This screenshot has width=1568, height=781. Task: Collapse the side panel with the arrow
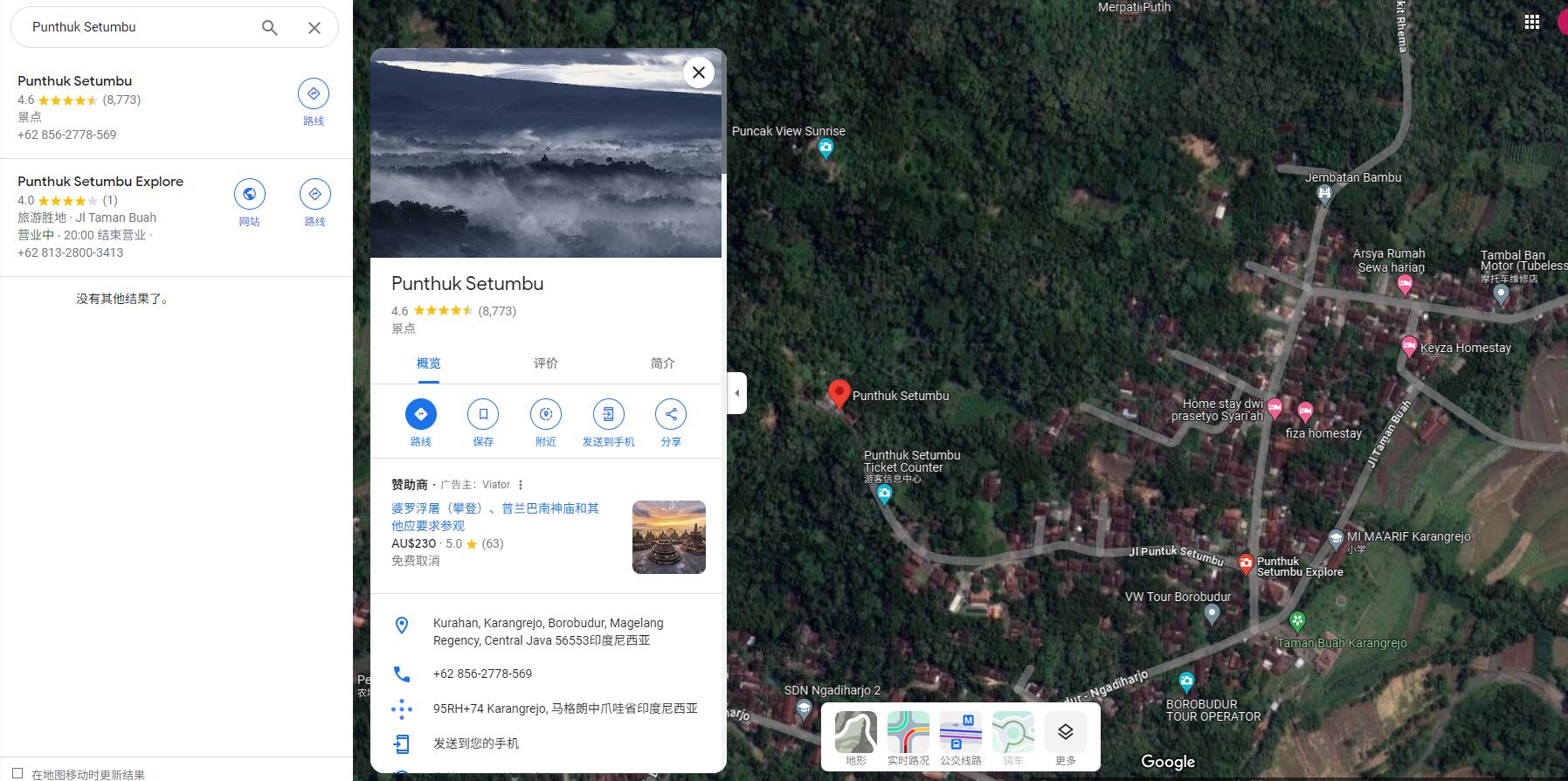click(x=737, y=393)
